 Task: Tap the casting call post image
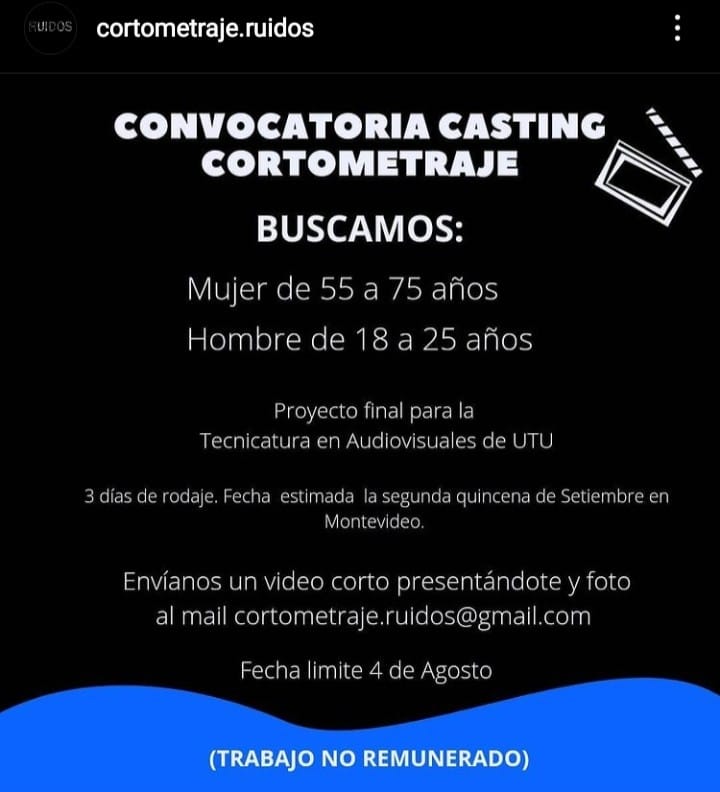[360, 430]
